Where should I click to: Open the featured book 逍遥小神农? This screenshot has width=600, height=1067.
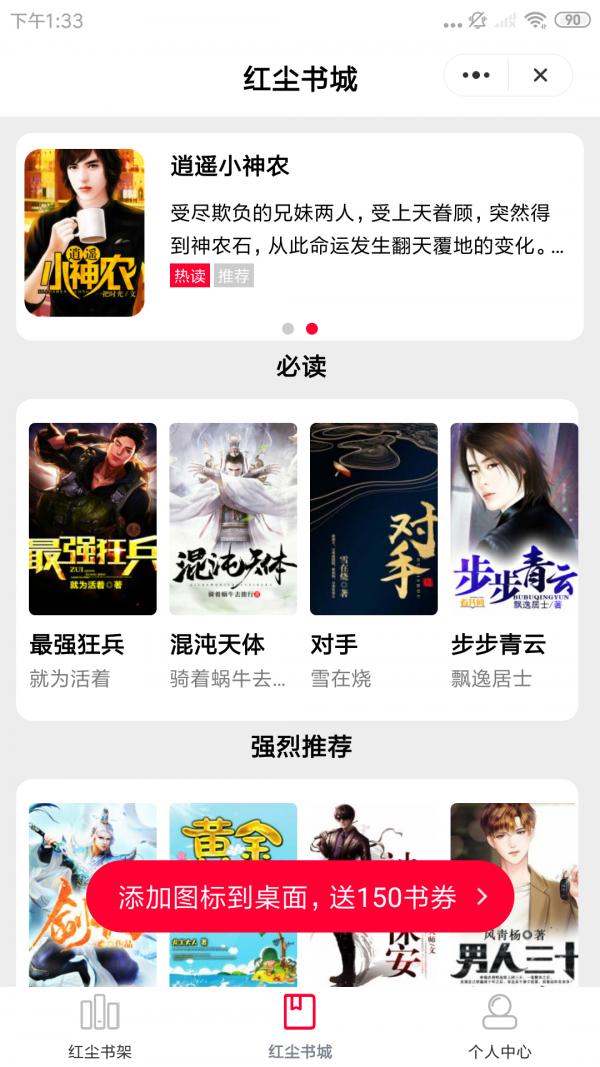[x=300, y=232]
